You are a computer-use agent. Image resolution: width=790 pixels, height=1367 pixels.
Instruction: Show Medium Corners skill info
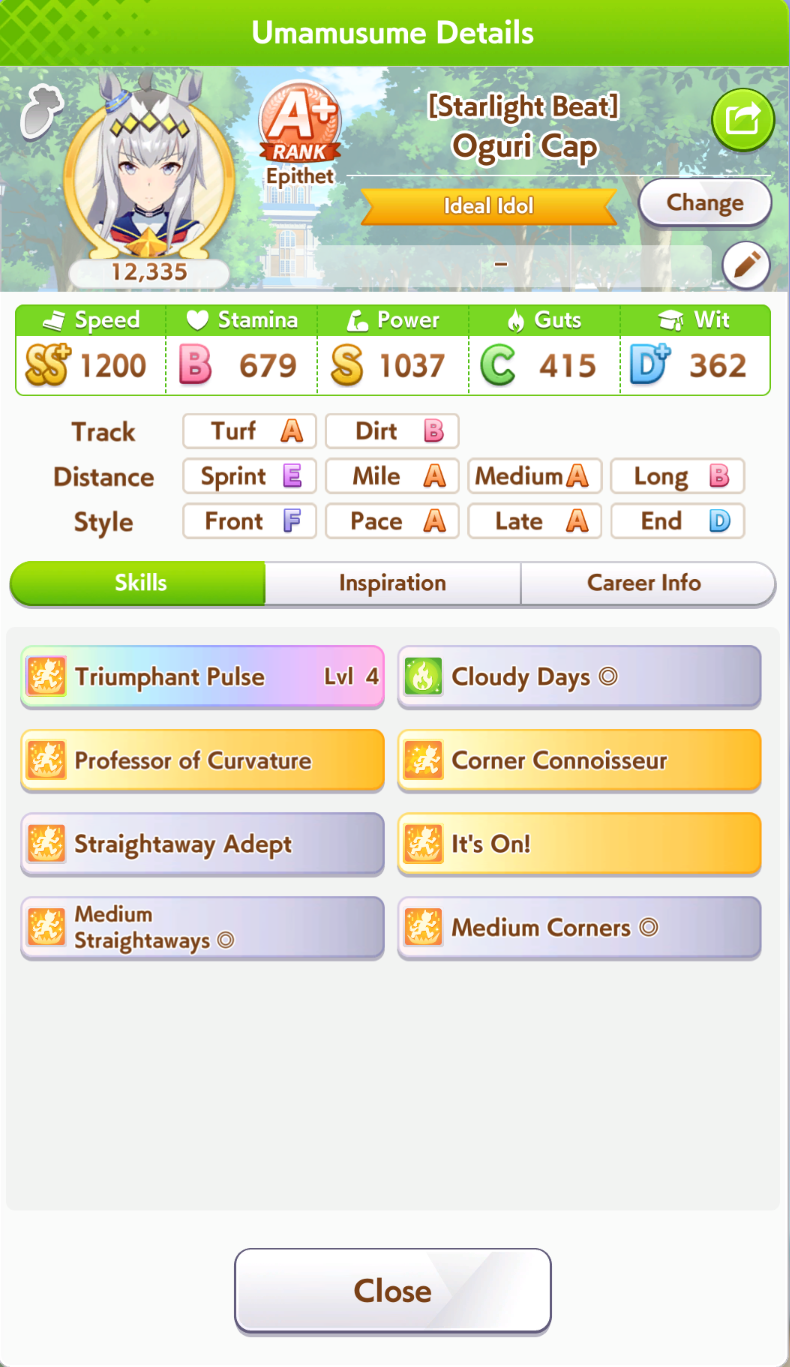(579, 928)
